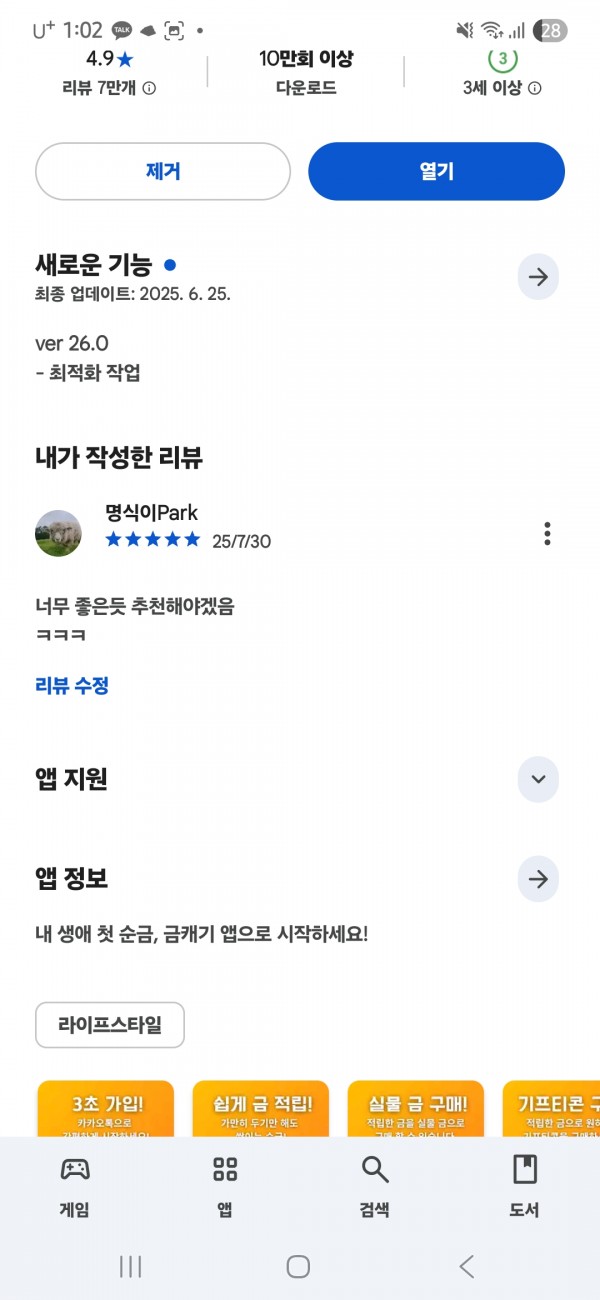Open the app with 열기 button
The image size is (600, 1300).
(x=436, y=171)
